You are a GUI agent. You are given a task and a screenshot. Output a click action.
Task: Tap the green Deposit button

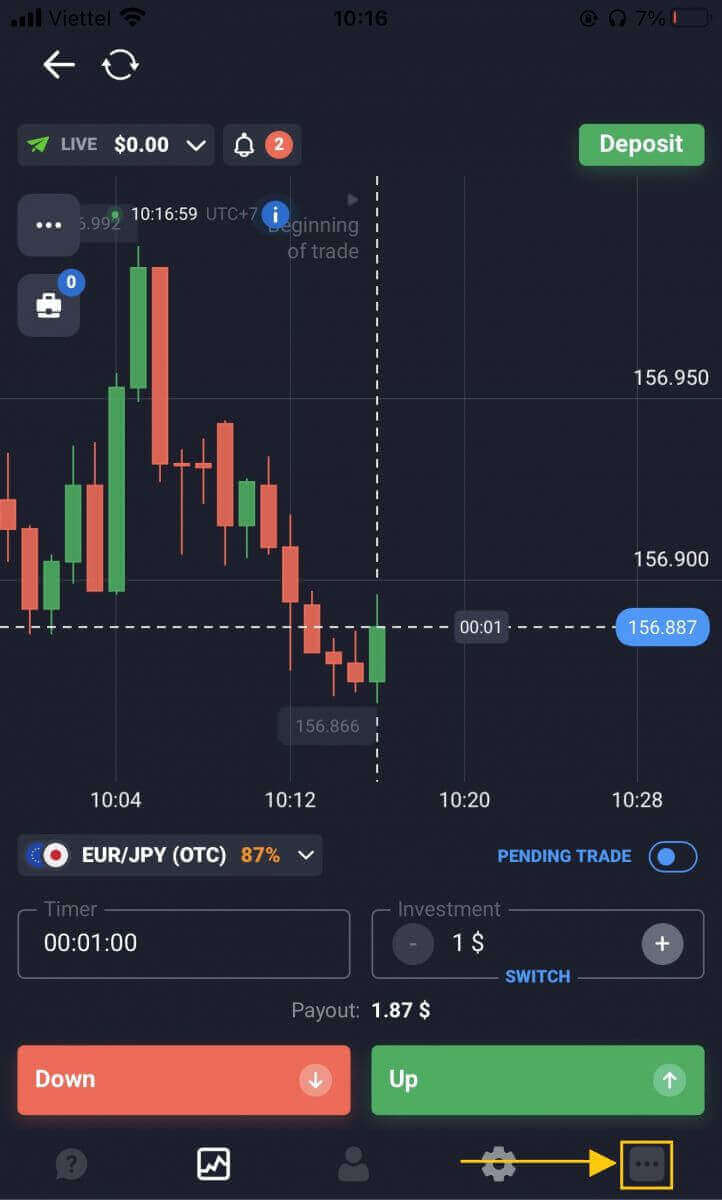tap(641, 144)
